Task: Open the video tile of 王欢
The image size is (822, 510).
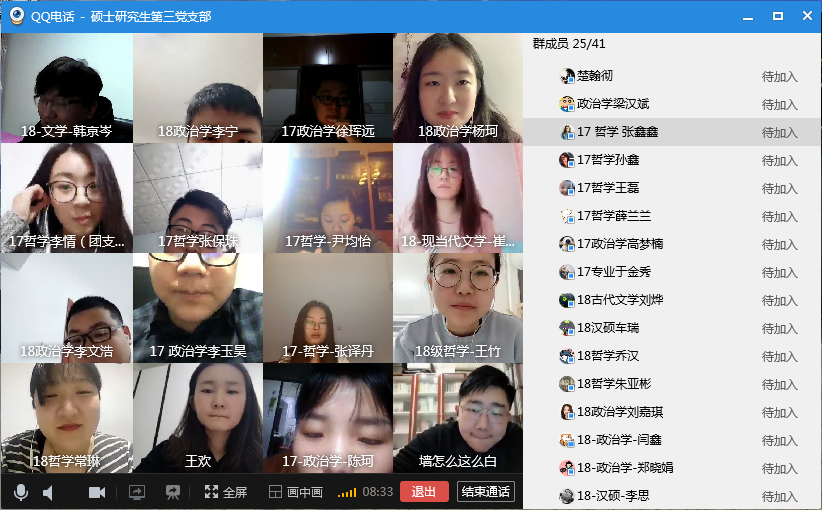Action: pos(198,417)
